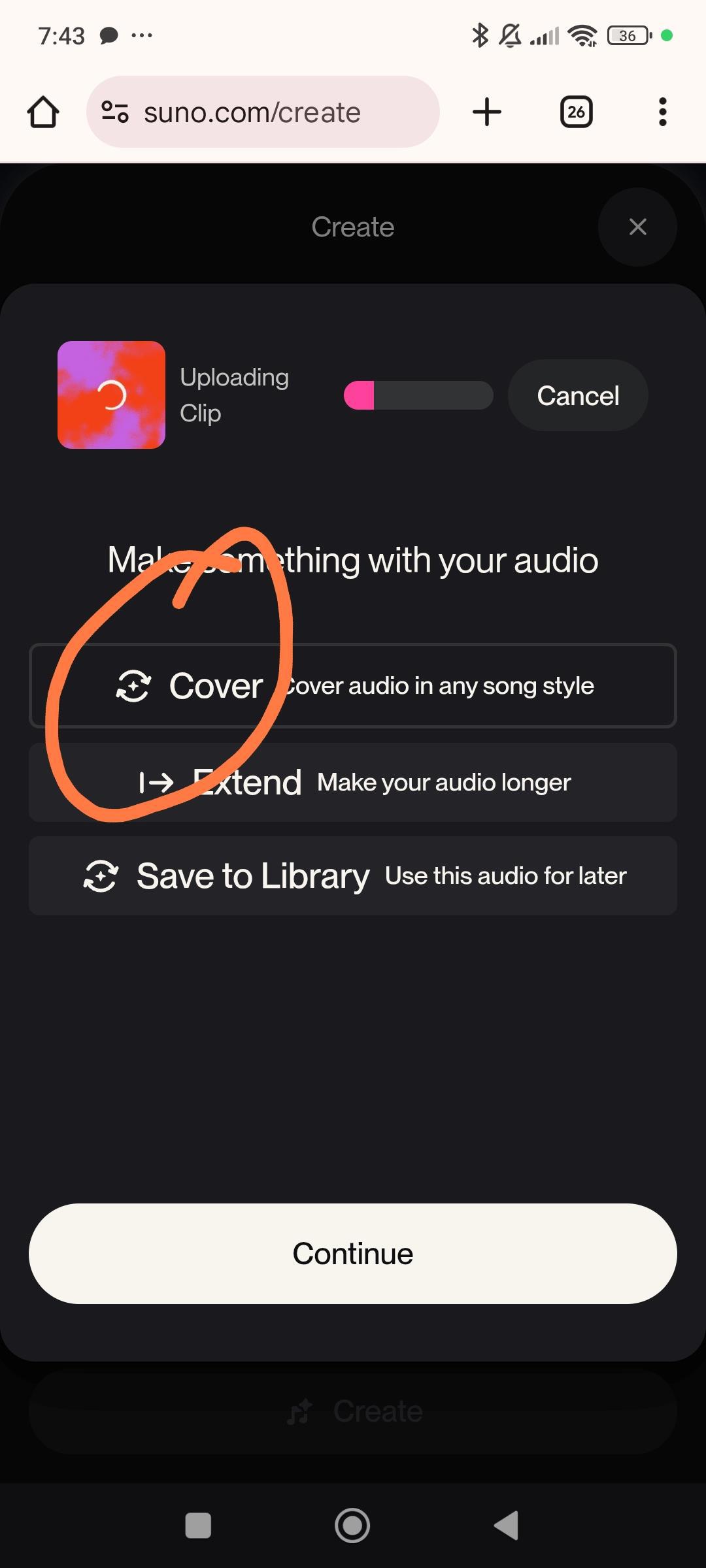Open recent apps from the navigation bar
706x1568 pixels.
(x=198, y=1526)
